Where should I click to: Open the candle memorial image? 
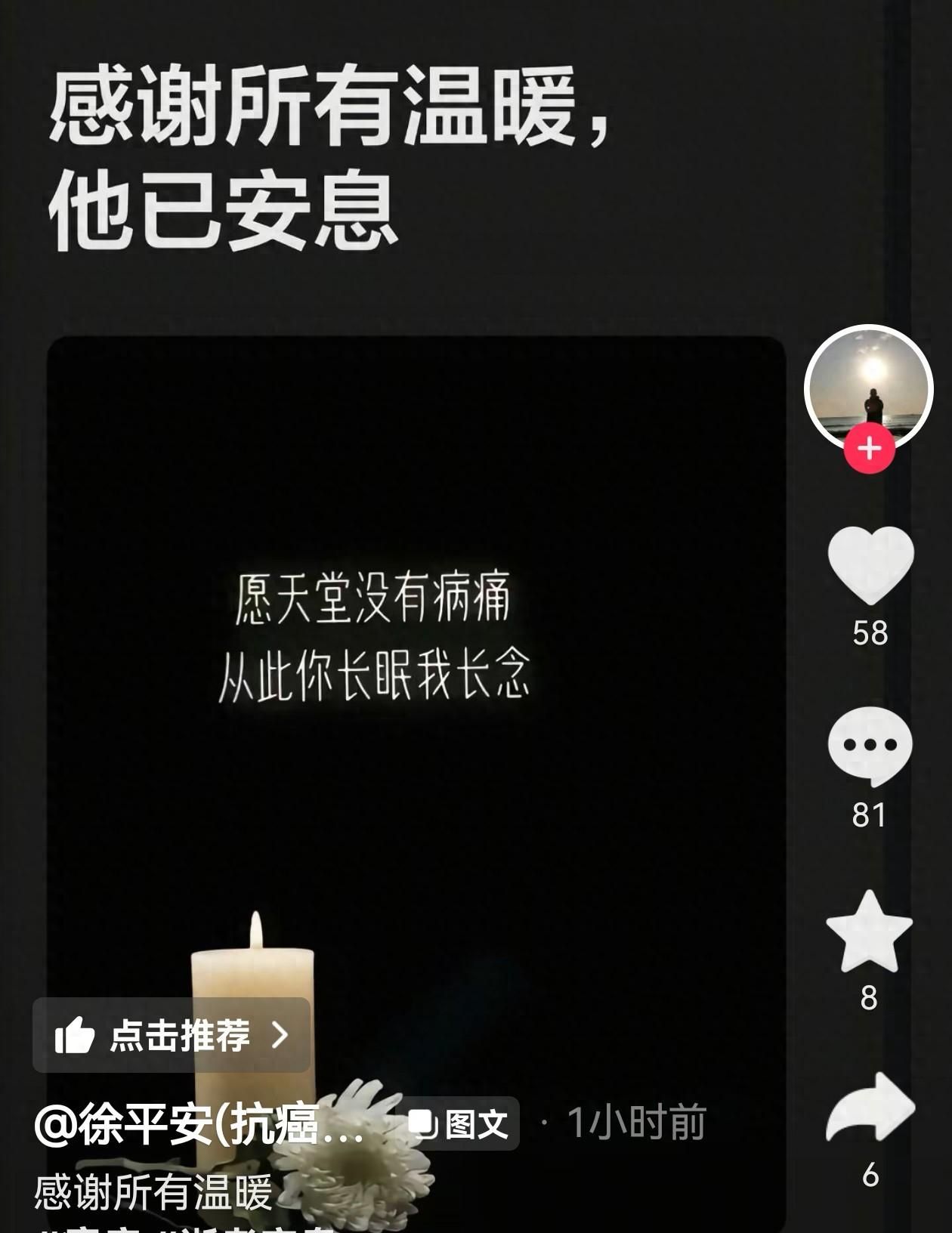tap(416, 756)
